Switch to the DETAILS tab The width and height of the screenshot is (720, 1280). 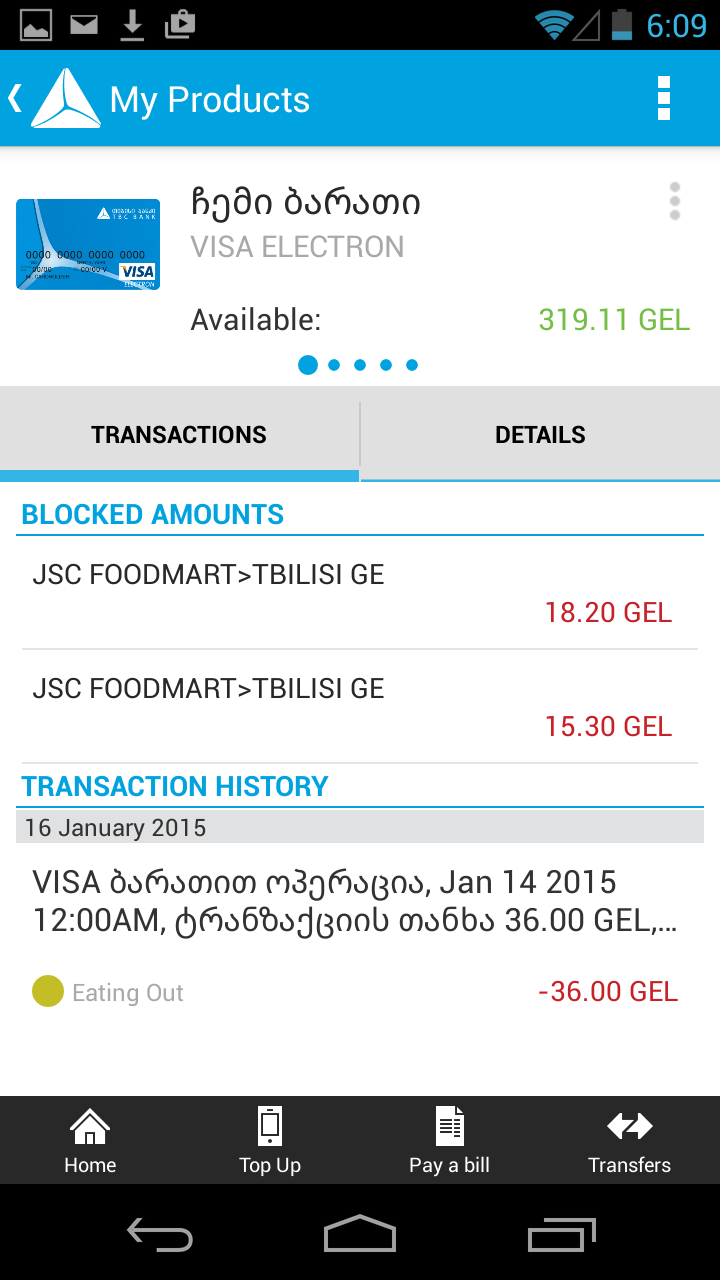pos(540,434)
